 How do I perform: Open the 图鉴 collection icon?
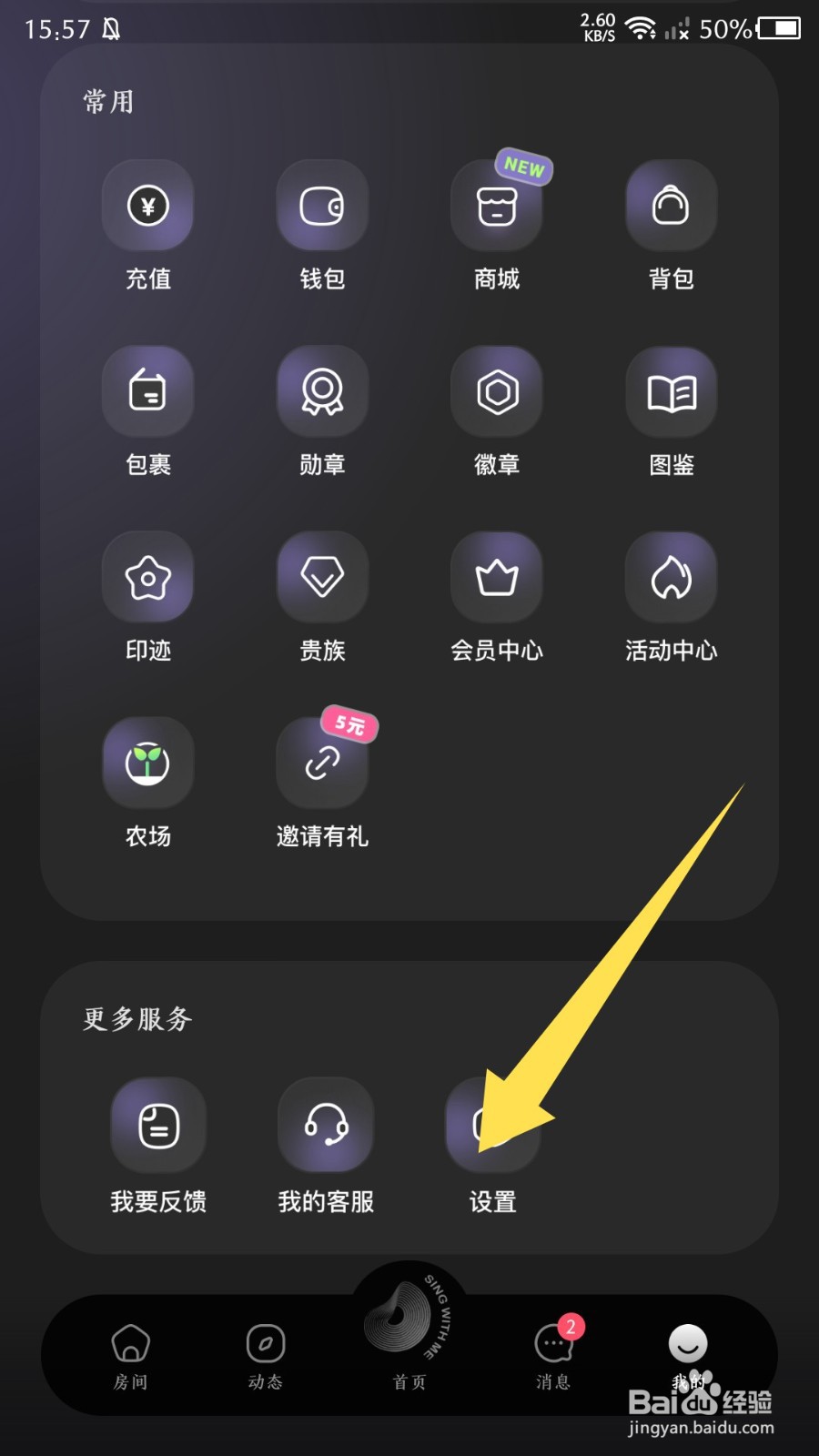click(x=671, y=392)
